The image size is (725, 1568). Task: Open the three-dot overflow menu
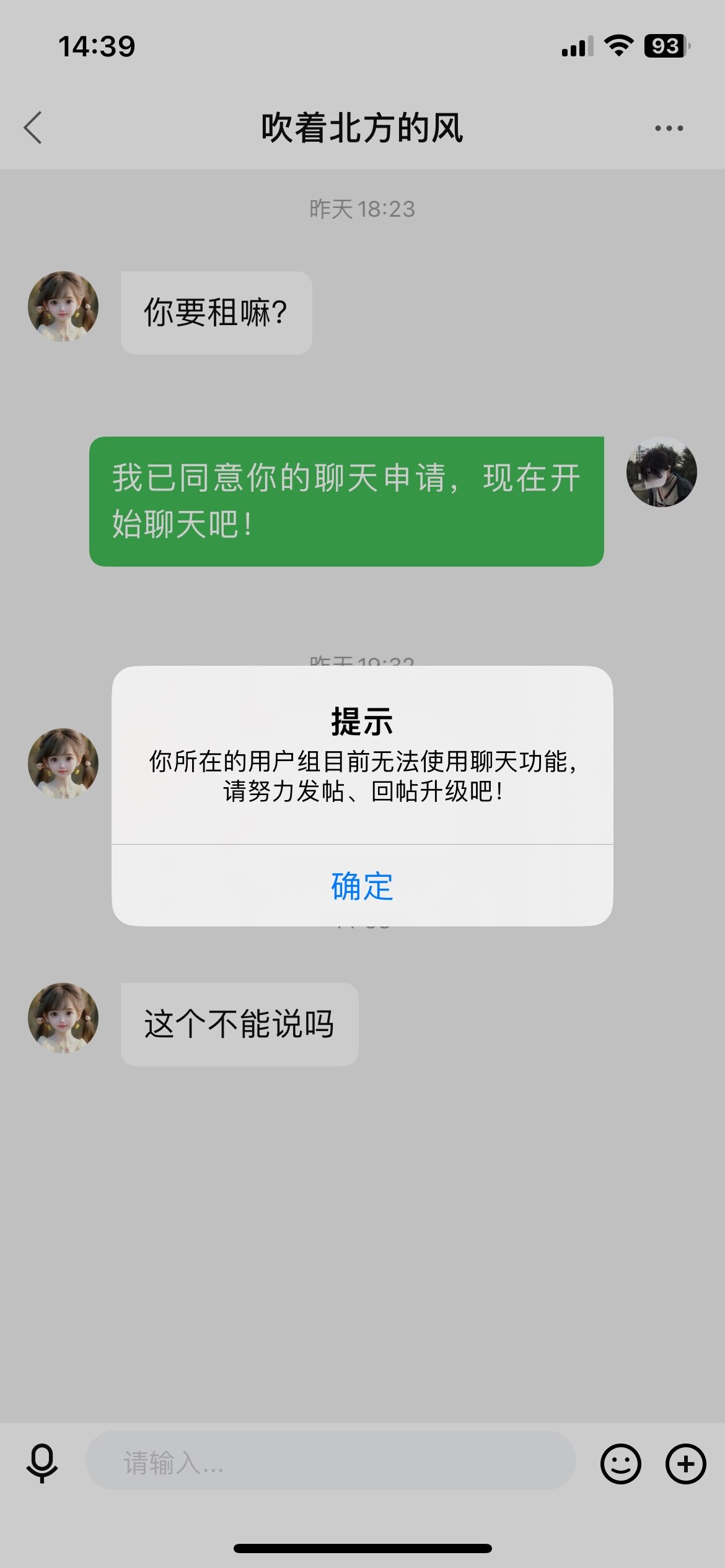point(669,128)
